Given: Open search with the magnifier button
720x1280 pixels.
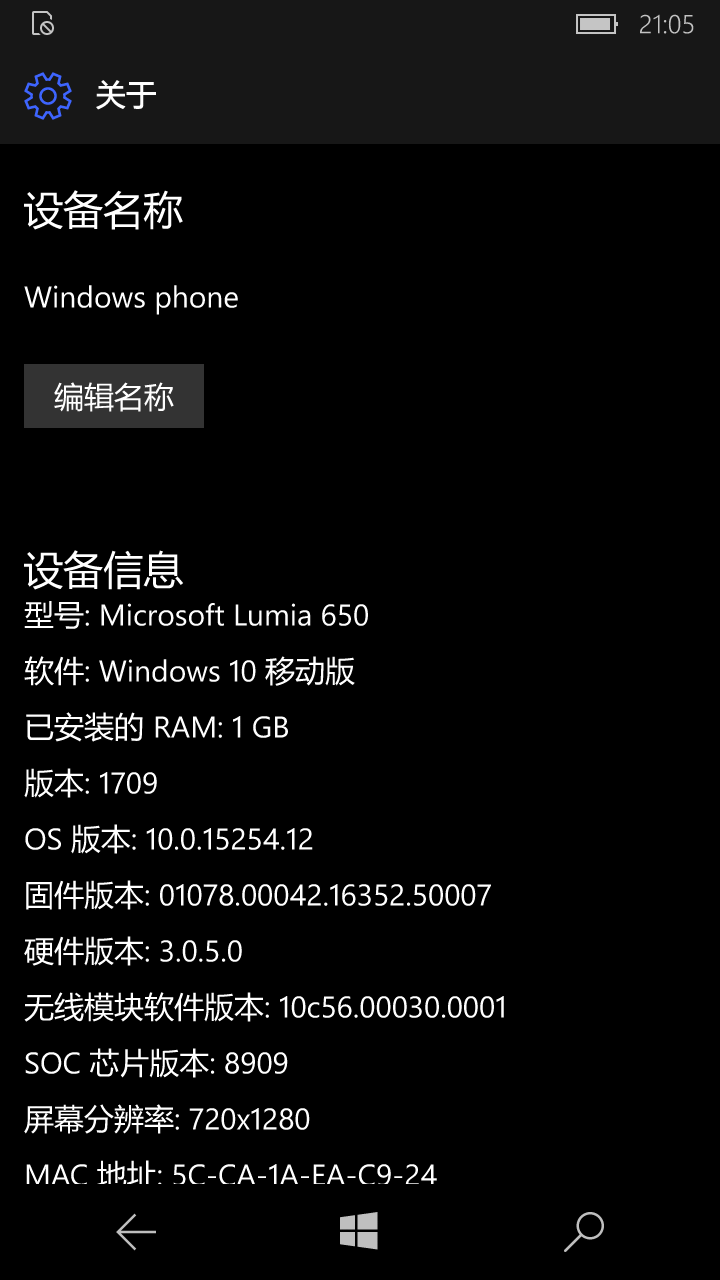Looking at the screenshot, I should 584,1232.
